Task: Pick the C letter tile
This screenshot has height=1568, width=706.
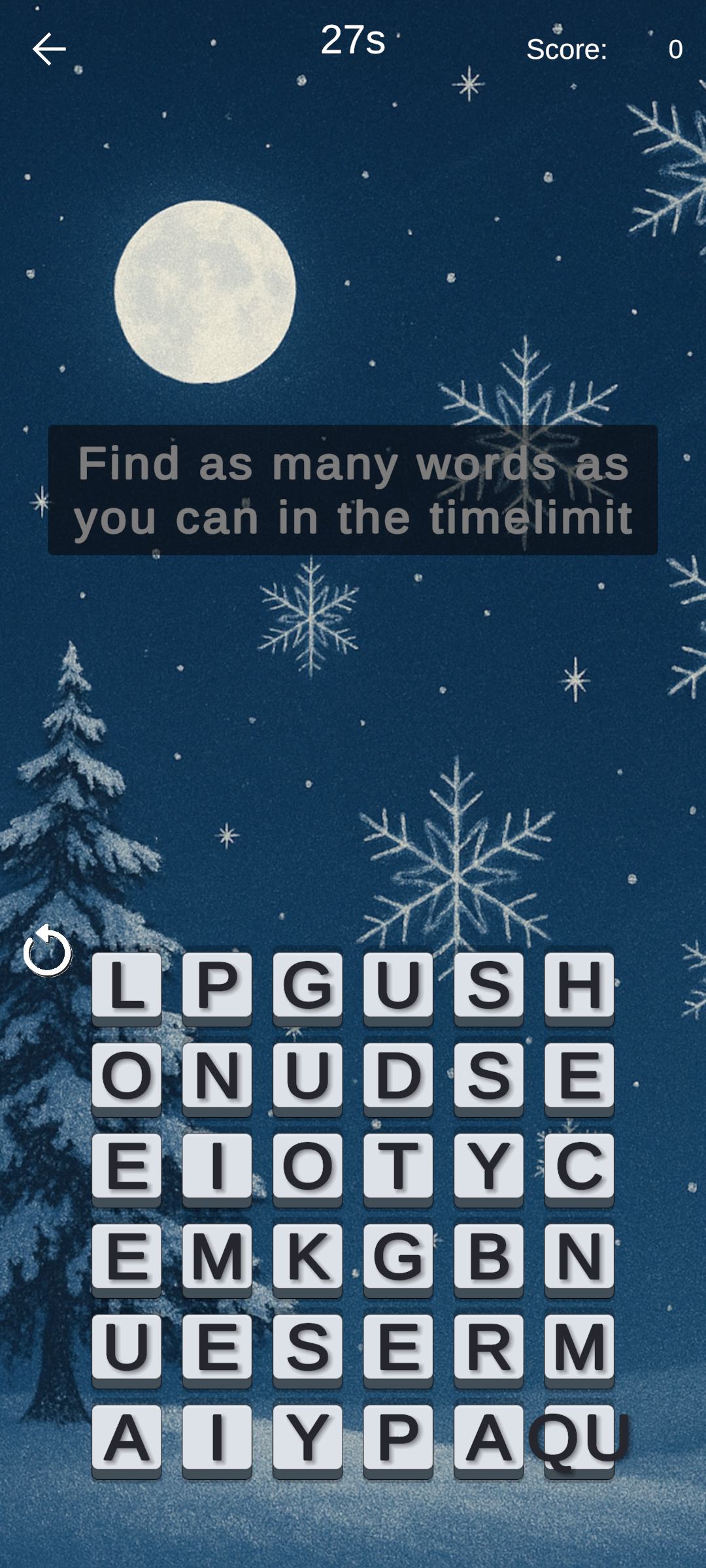Action: [579, 1167]
